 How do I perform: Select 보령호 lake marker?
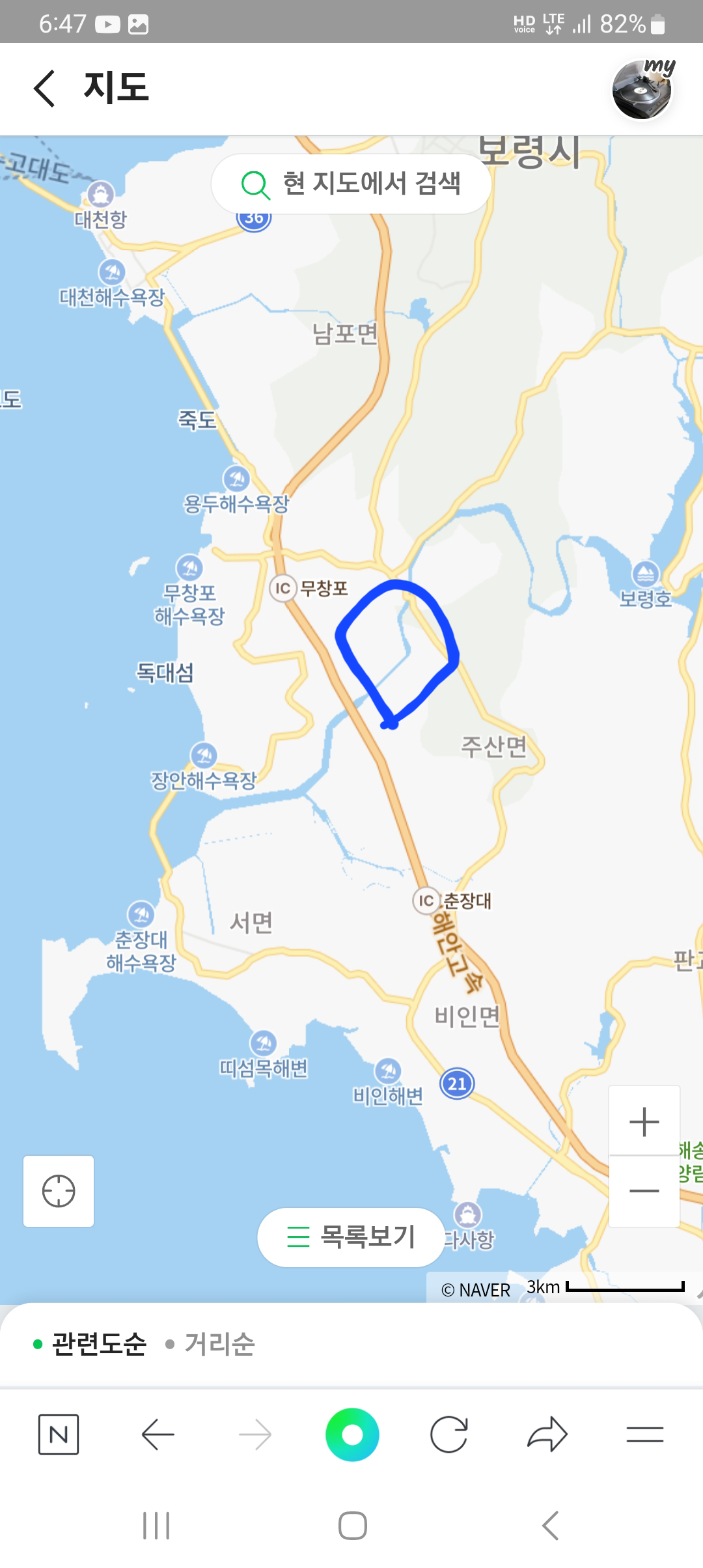tap(646, 574)
